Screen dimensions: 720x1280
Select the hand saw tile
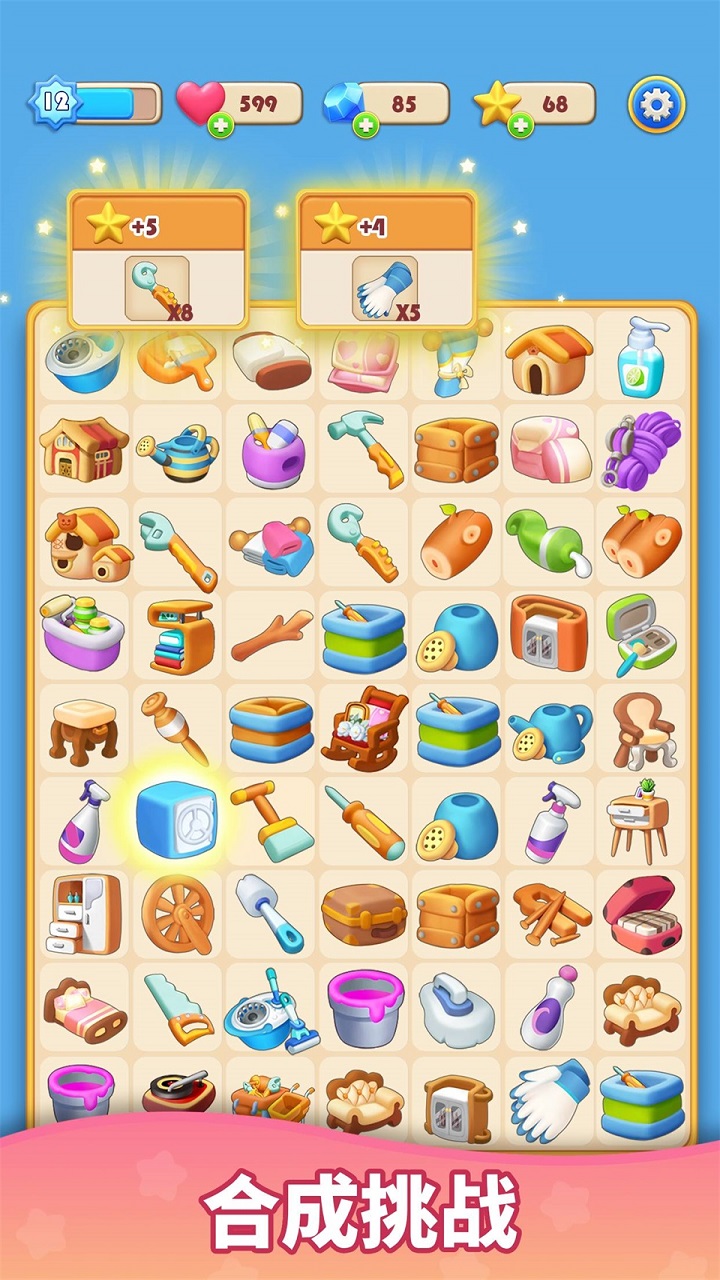tap(176, 1007)
